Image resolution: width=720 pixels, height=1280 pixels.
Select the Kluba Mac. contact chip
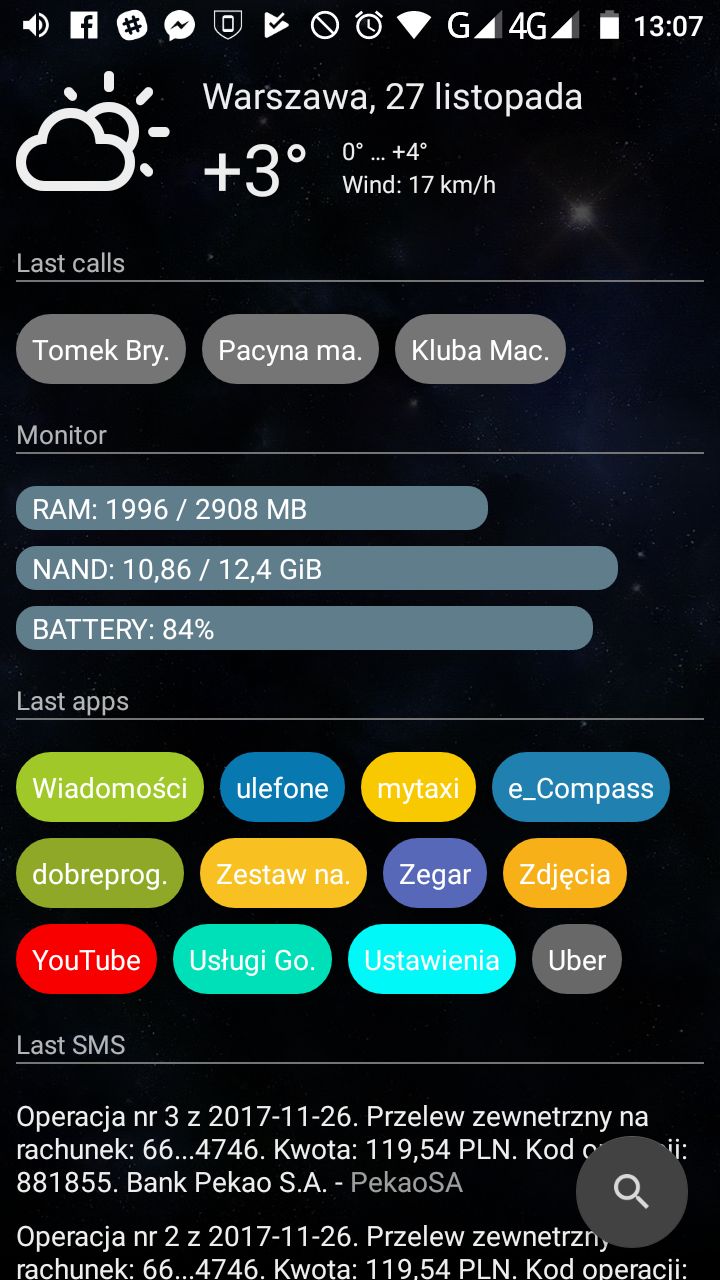[x=479, y=349]
